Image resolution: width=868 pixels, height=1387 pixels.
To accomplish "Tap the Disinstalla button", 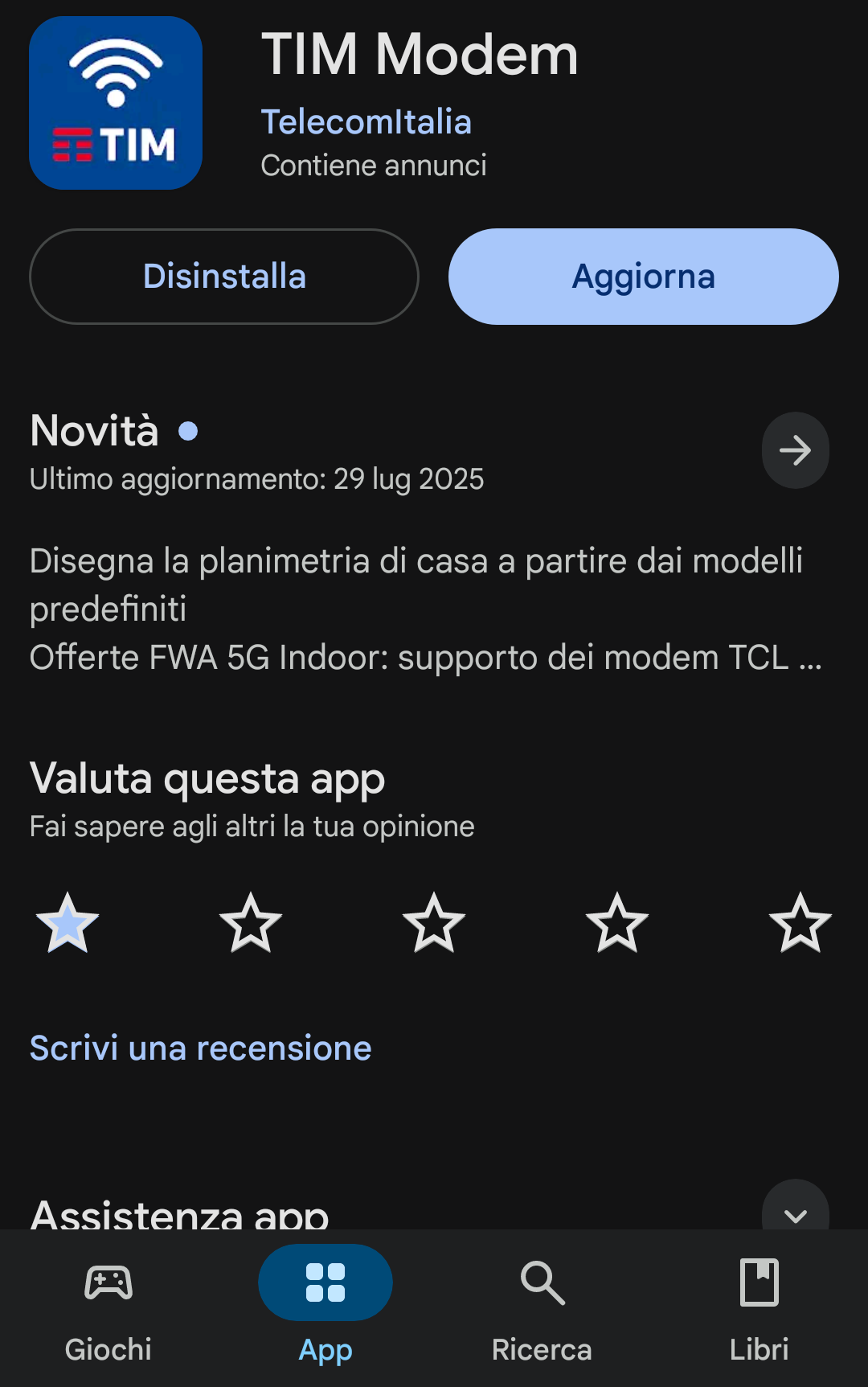I will coord(224,277).
